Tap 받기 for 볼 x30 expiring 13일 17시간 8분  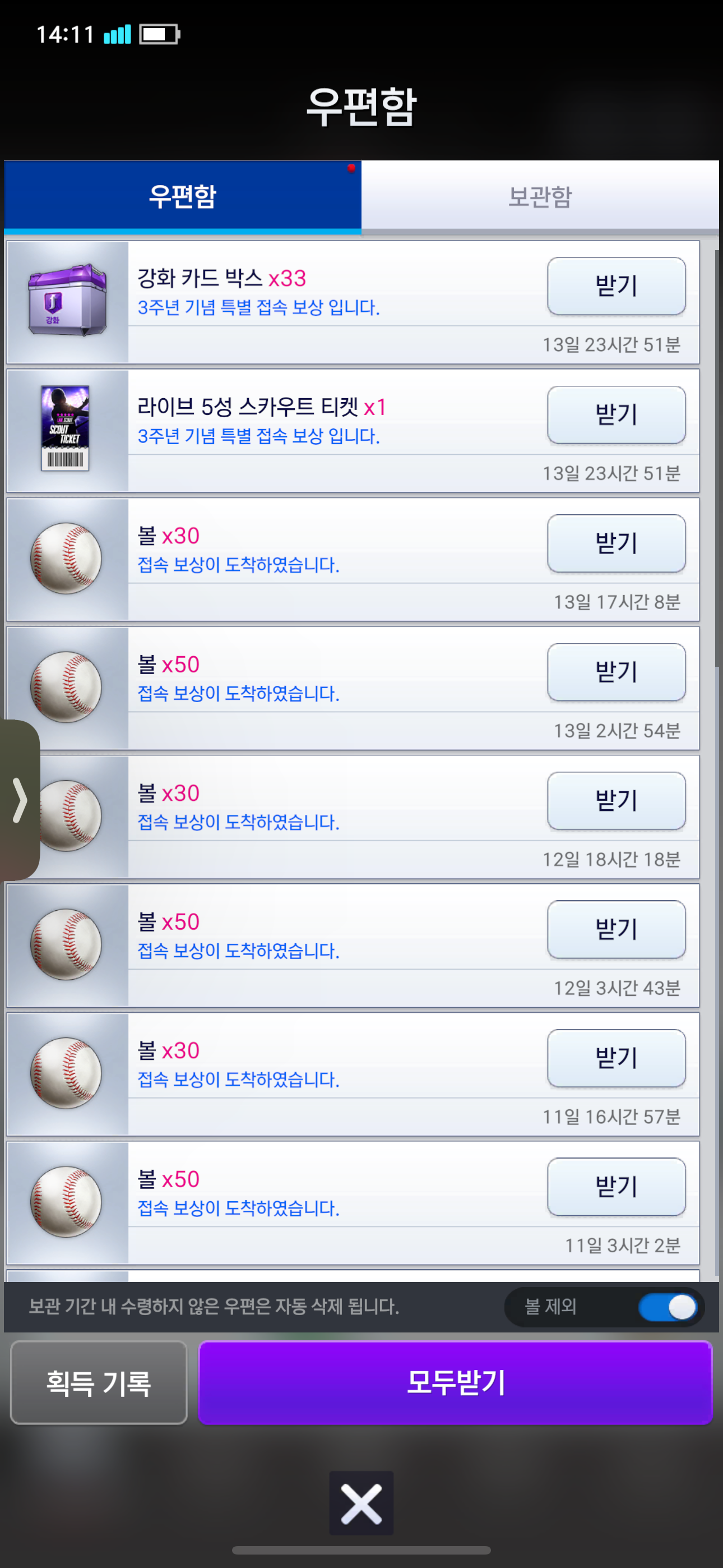click(x=615, y=543)
